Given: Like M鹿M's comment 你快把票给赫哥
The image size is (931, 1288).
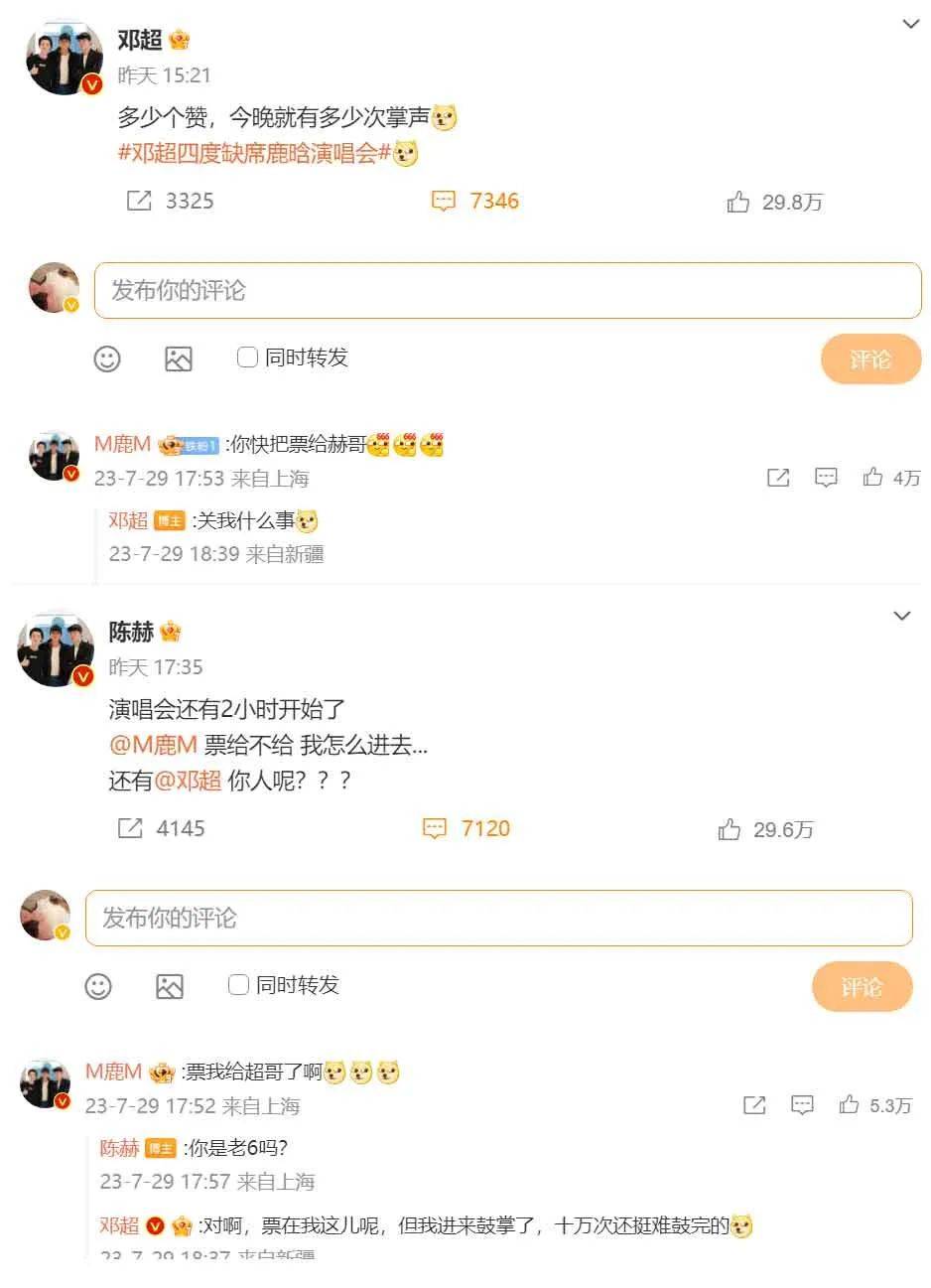Looking at the screenshot, I should pyautogui.click(x=873, y=478).
